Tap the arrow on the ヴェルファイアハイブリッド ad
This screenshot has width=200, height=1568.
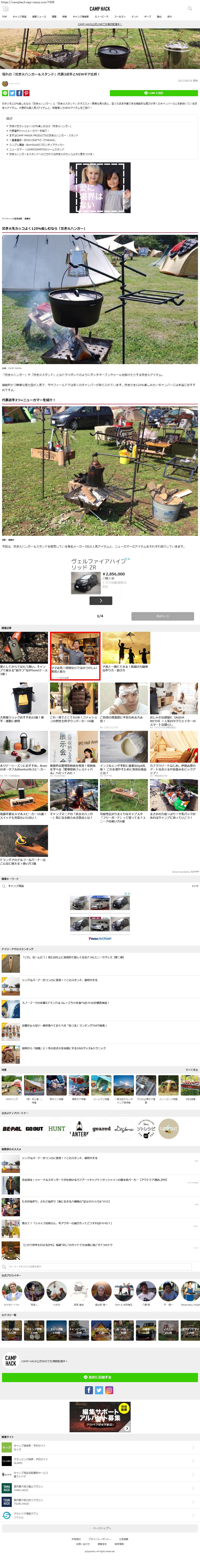101,600
